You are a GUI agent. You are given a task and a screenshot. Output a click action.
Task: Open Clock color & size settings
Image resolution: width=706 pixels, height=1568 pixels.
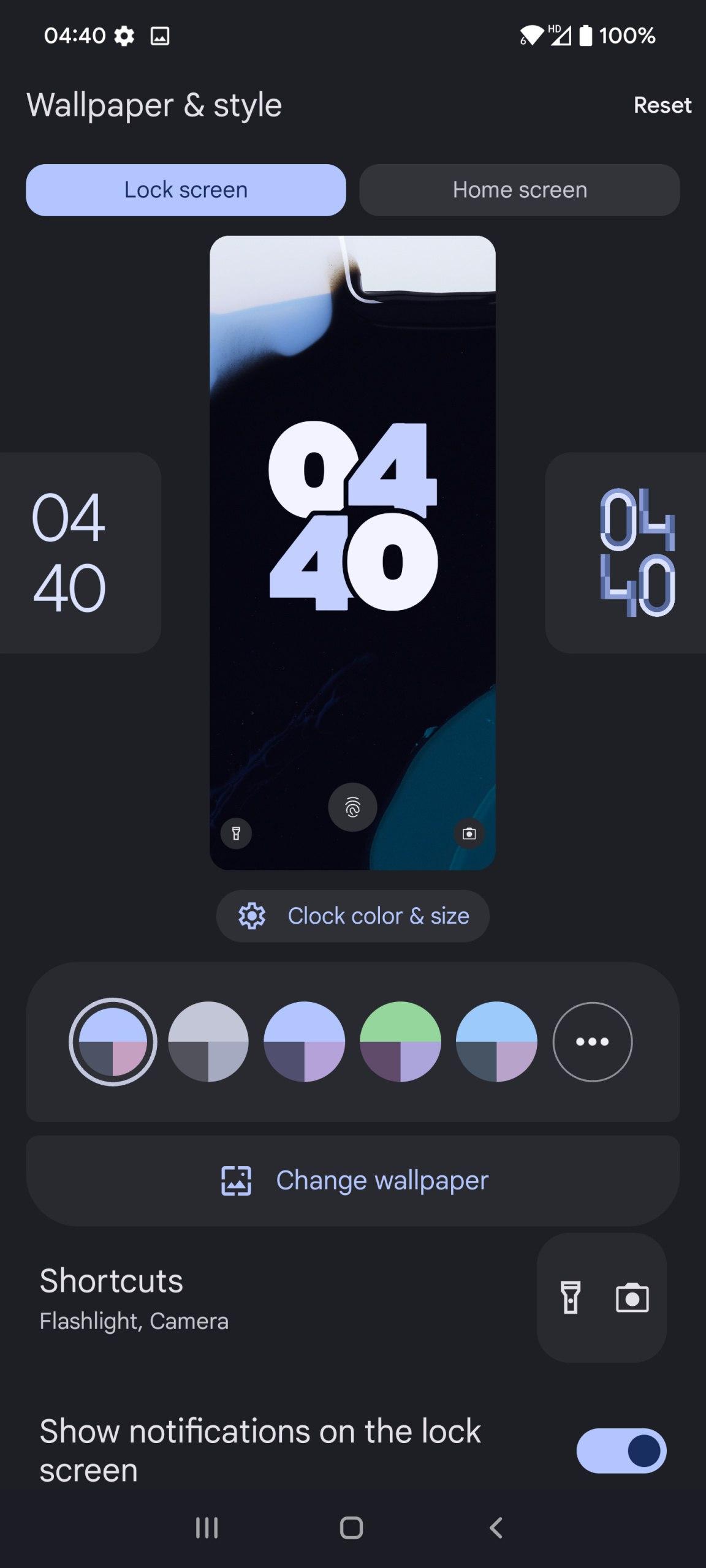352,916
